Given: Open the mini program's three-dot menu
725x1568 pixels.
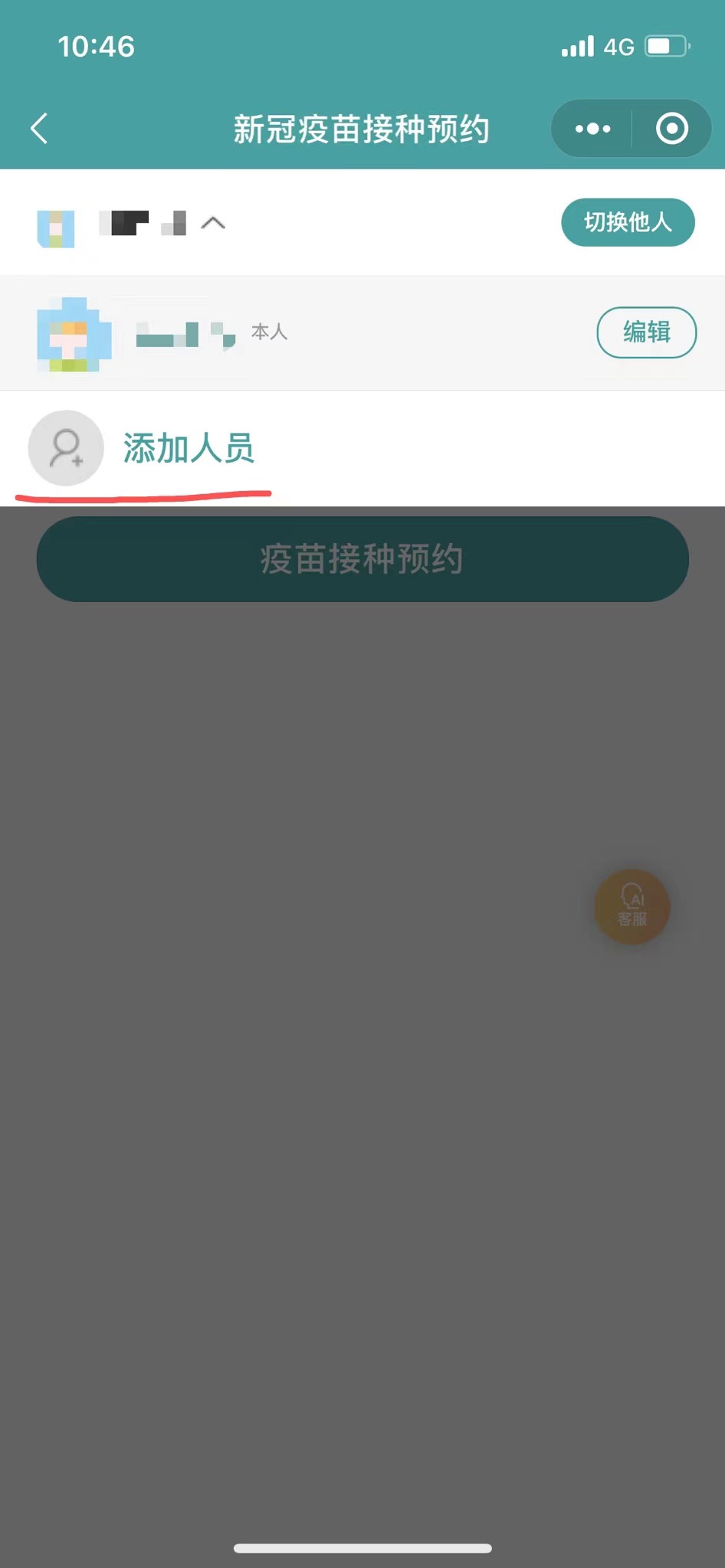Looking at the screenshot, I should coord(592,129).
